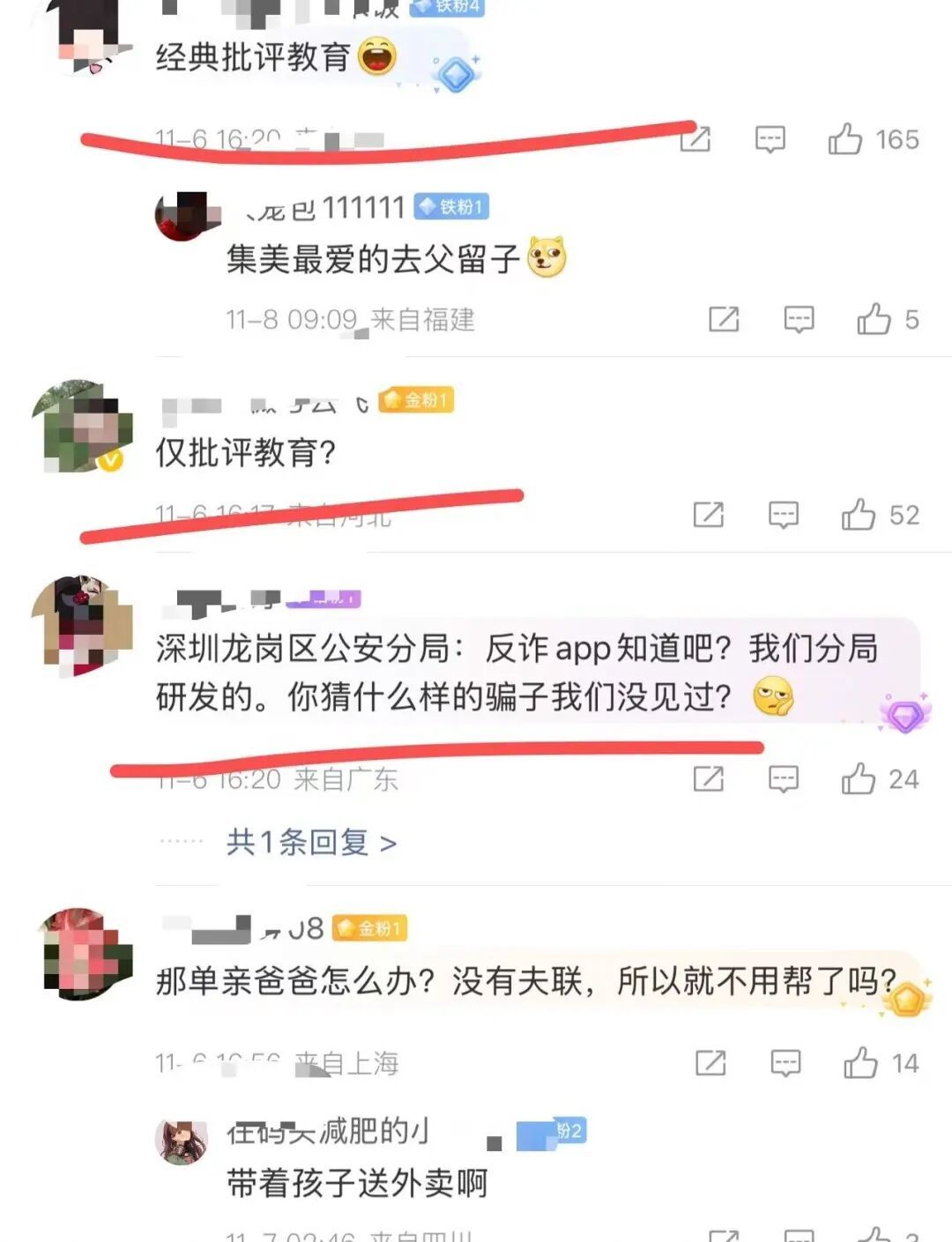Reply to the comment 仅批评教育?
952x1242 pixels.
pyautogui.click(x=784, y=515)
